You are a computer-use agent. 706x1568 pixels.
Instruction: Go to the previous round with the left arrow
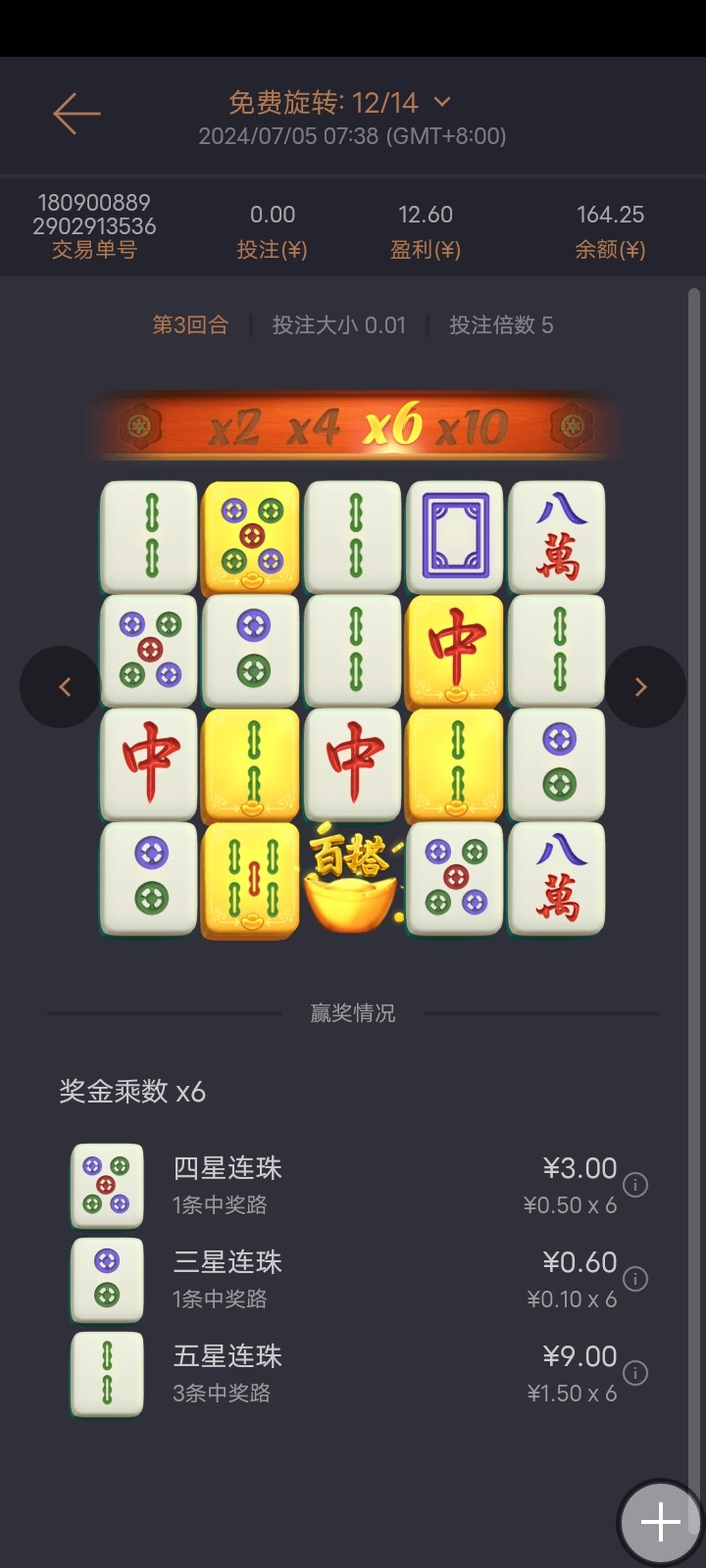tap(63, 687)
